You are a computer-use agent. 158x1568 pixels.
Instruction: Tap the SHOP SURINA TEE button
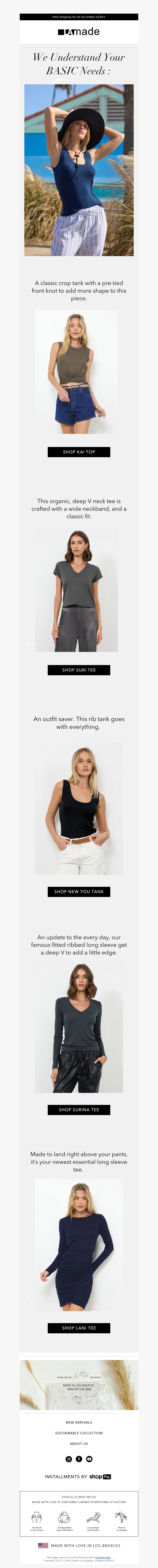pos(79,1109)
